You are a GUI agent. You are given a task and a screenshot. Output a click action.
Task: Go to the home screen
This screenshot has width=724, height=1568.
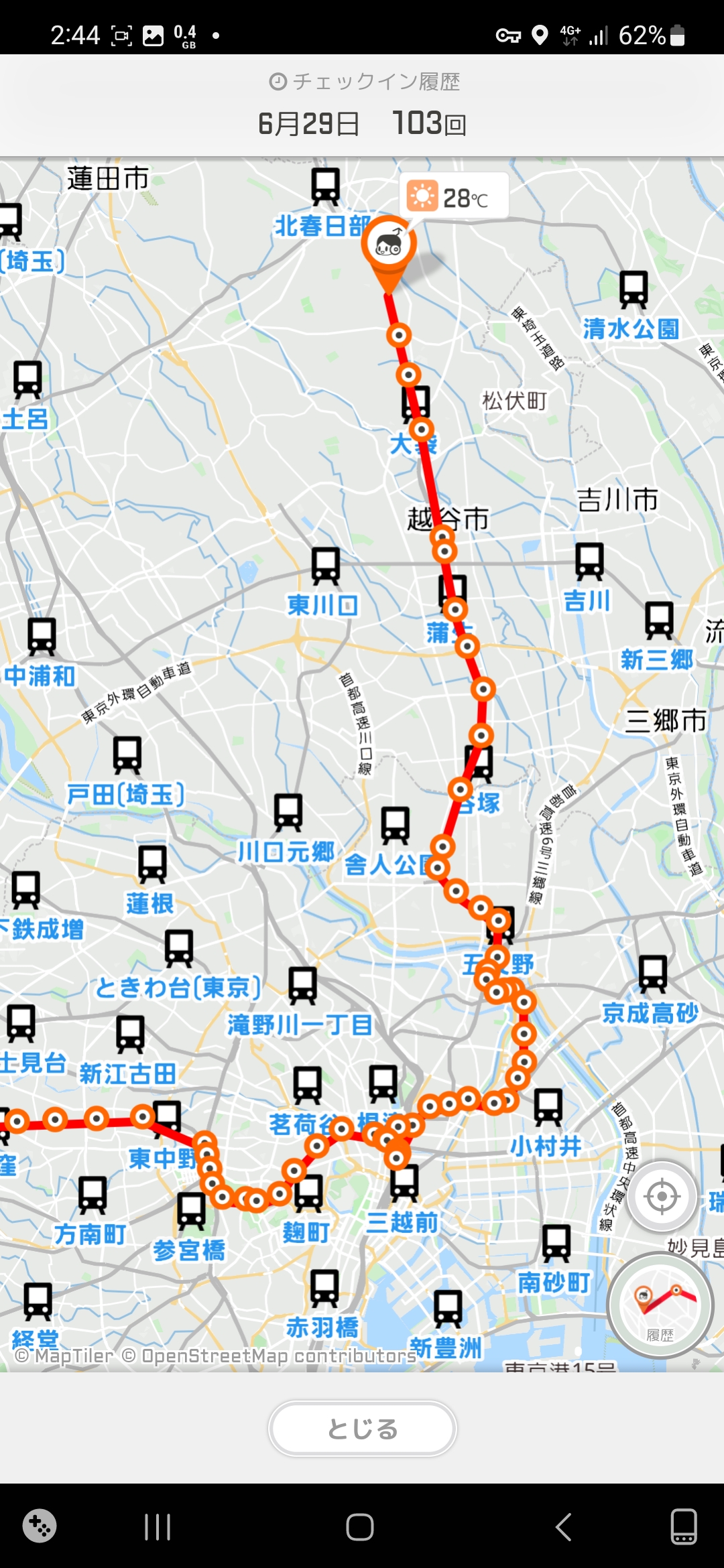point(360,1527)
